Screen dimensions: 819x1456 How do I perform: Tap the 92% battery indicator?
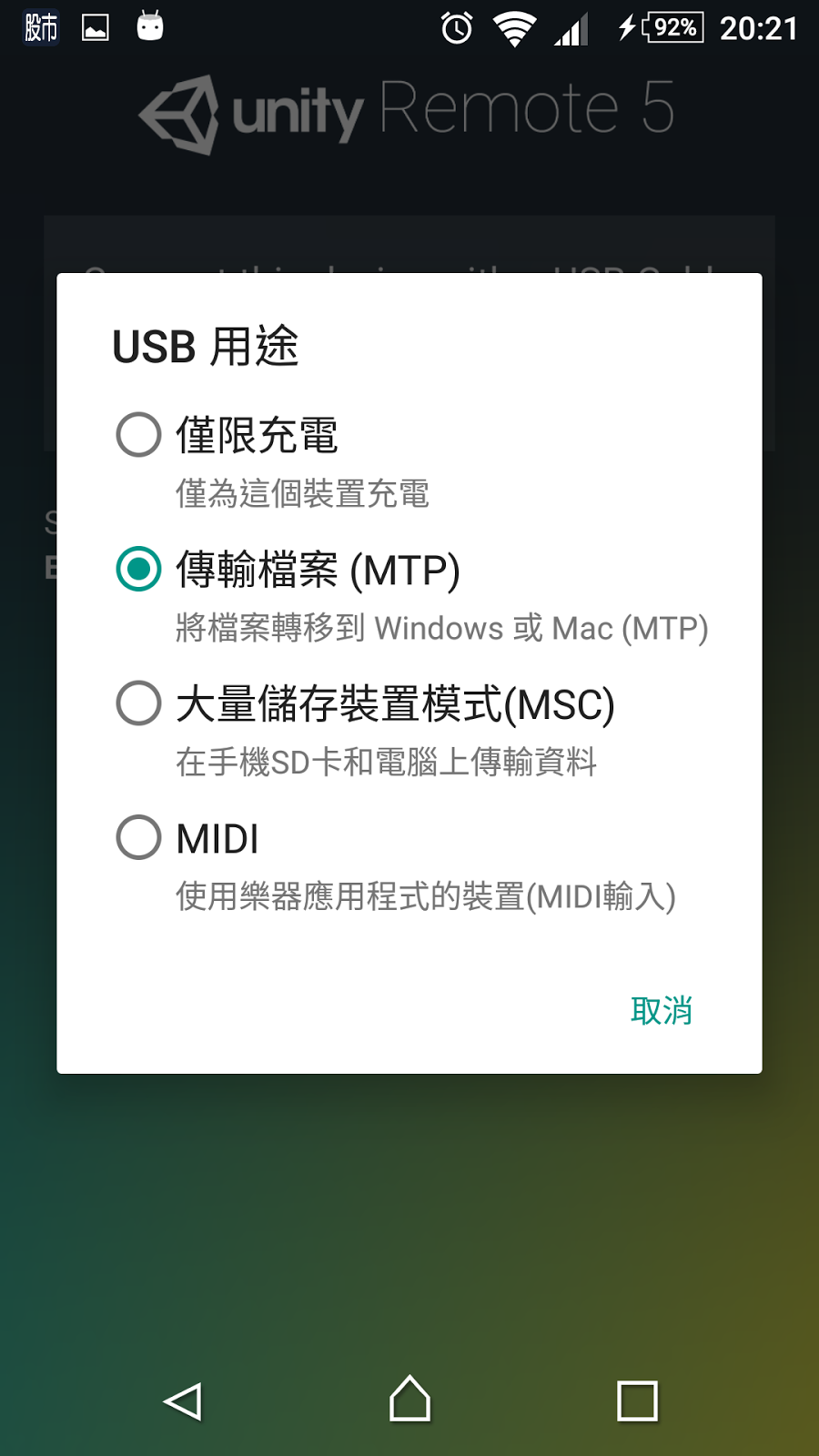[671, 26]
